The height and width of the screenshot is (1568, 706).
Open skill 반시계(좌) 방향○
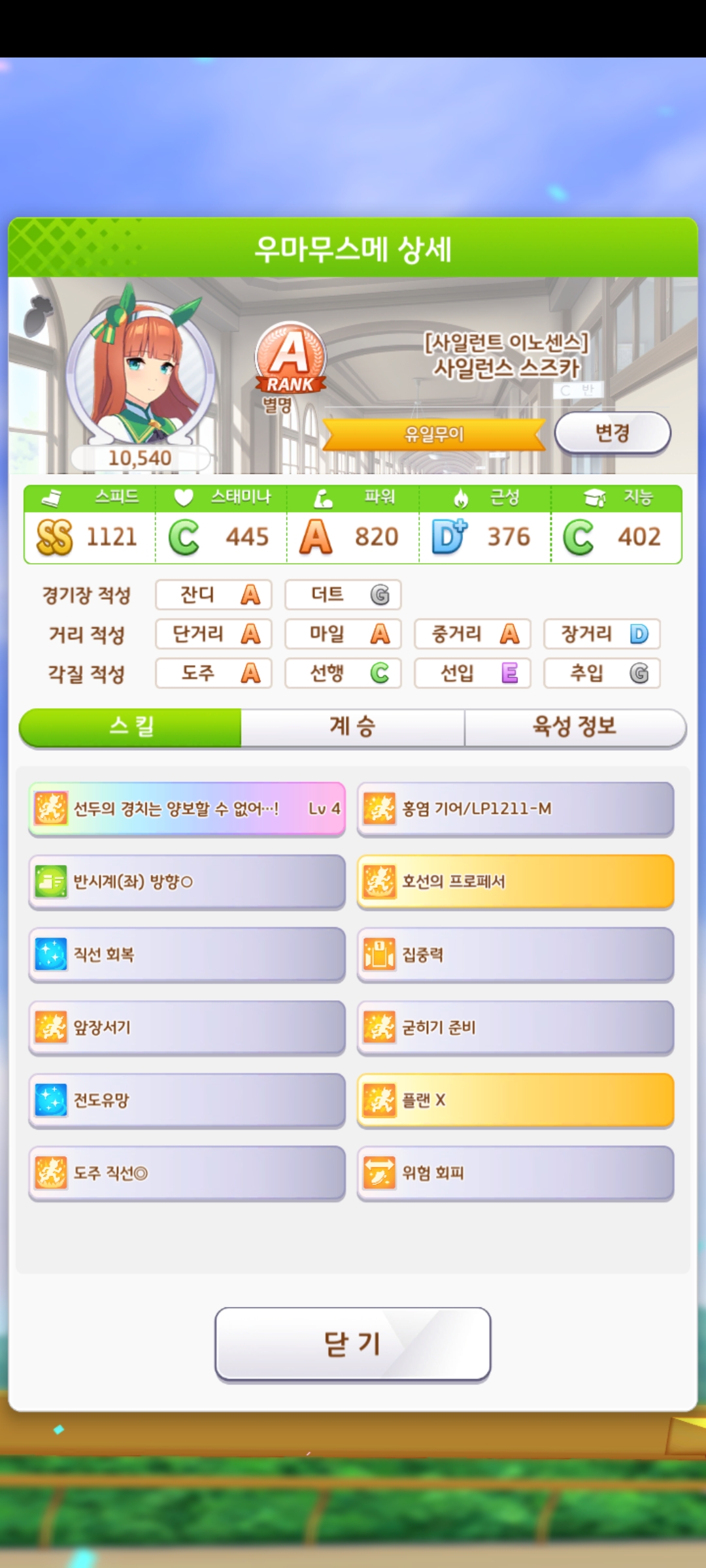coord(187,882)
